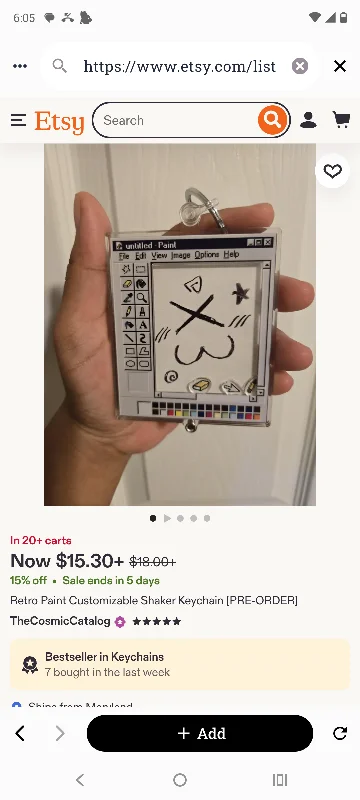
Task: Open the account profile icon
Action: (x=308, y=120)
